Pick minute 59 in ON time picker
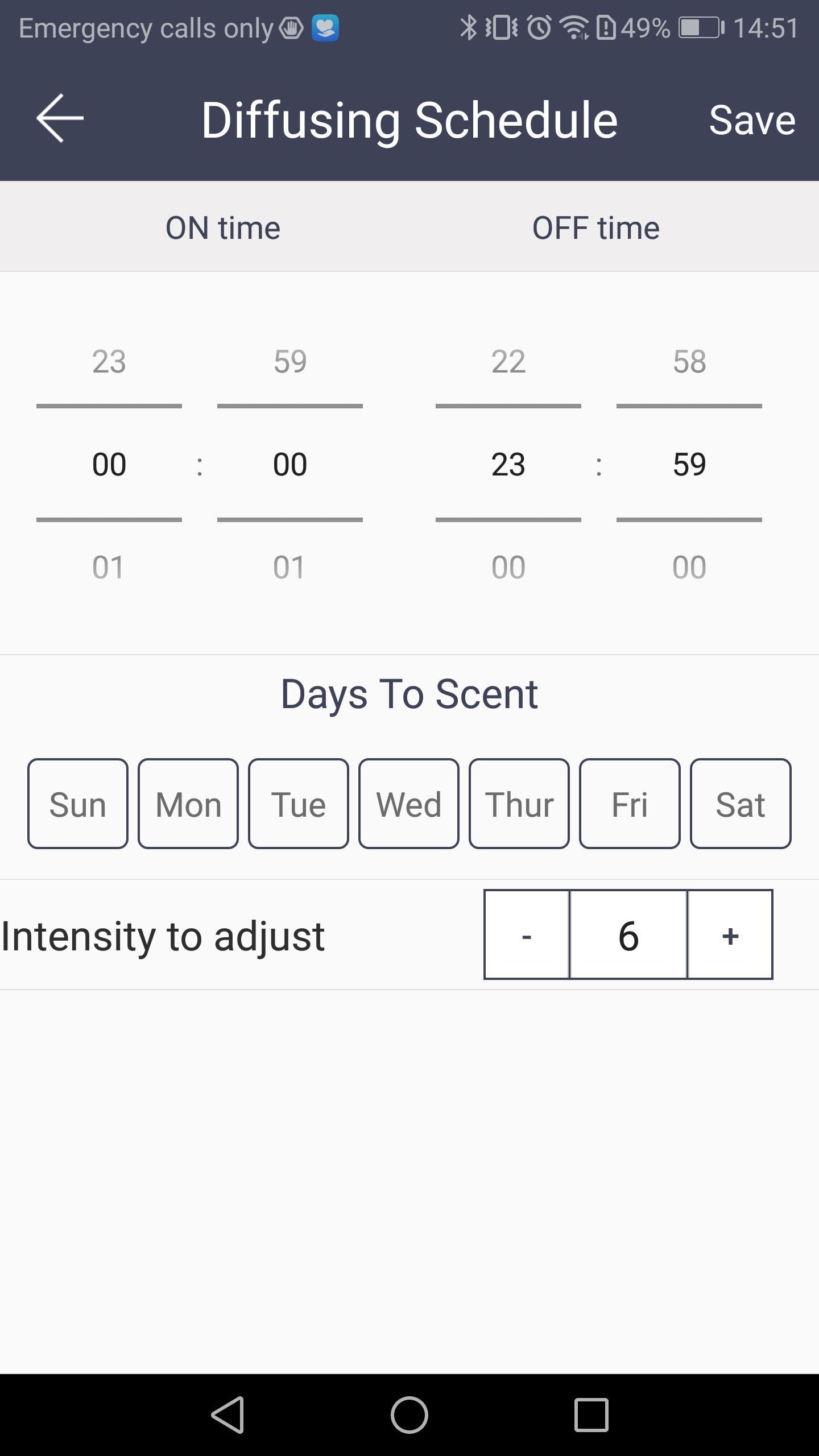 tap(290, 361)
